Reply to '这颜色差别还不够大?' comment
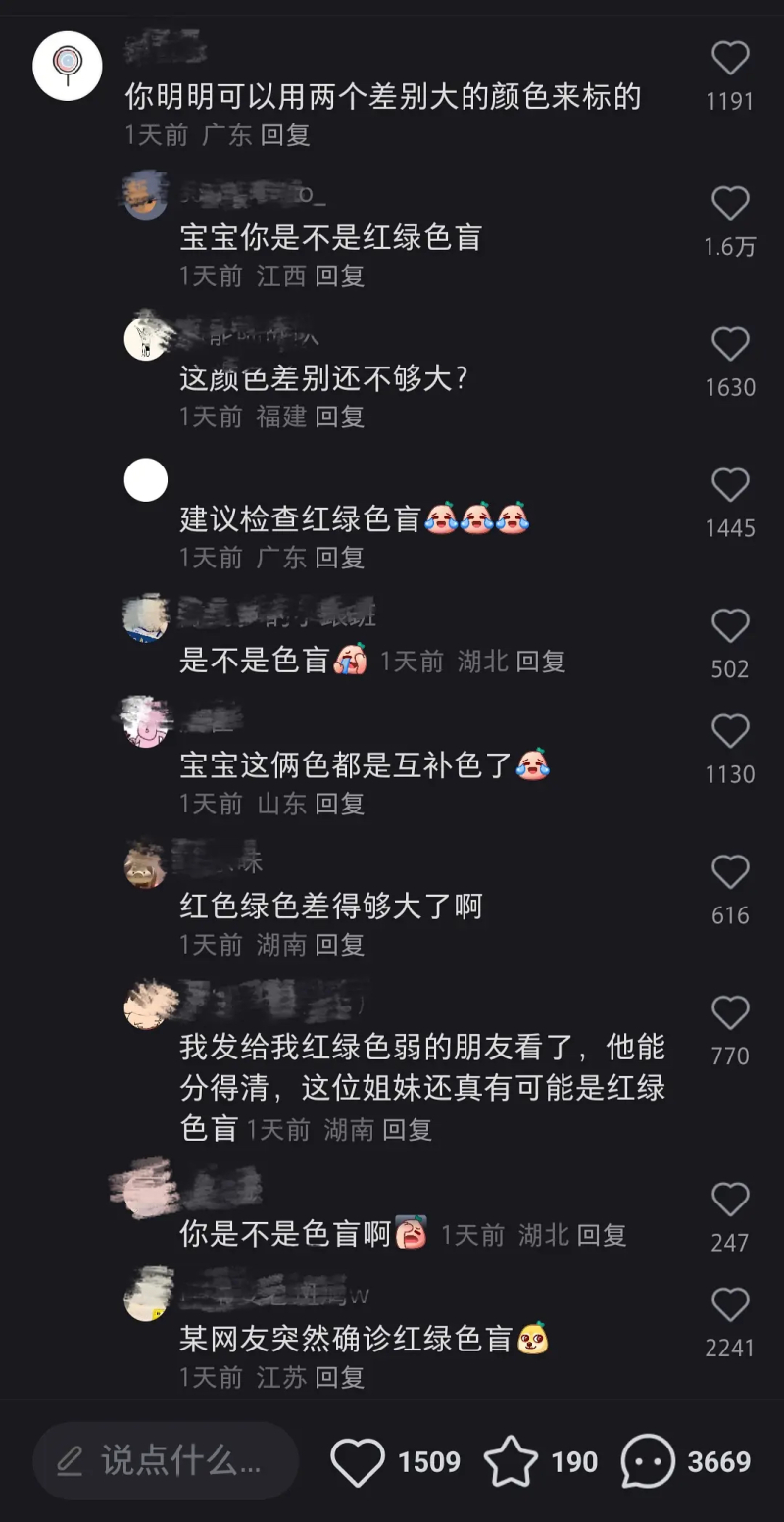Screen dimensions: 784x1522 (339, 417)
